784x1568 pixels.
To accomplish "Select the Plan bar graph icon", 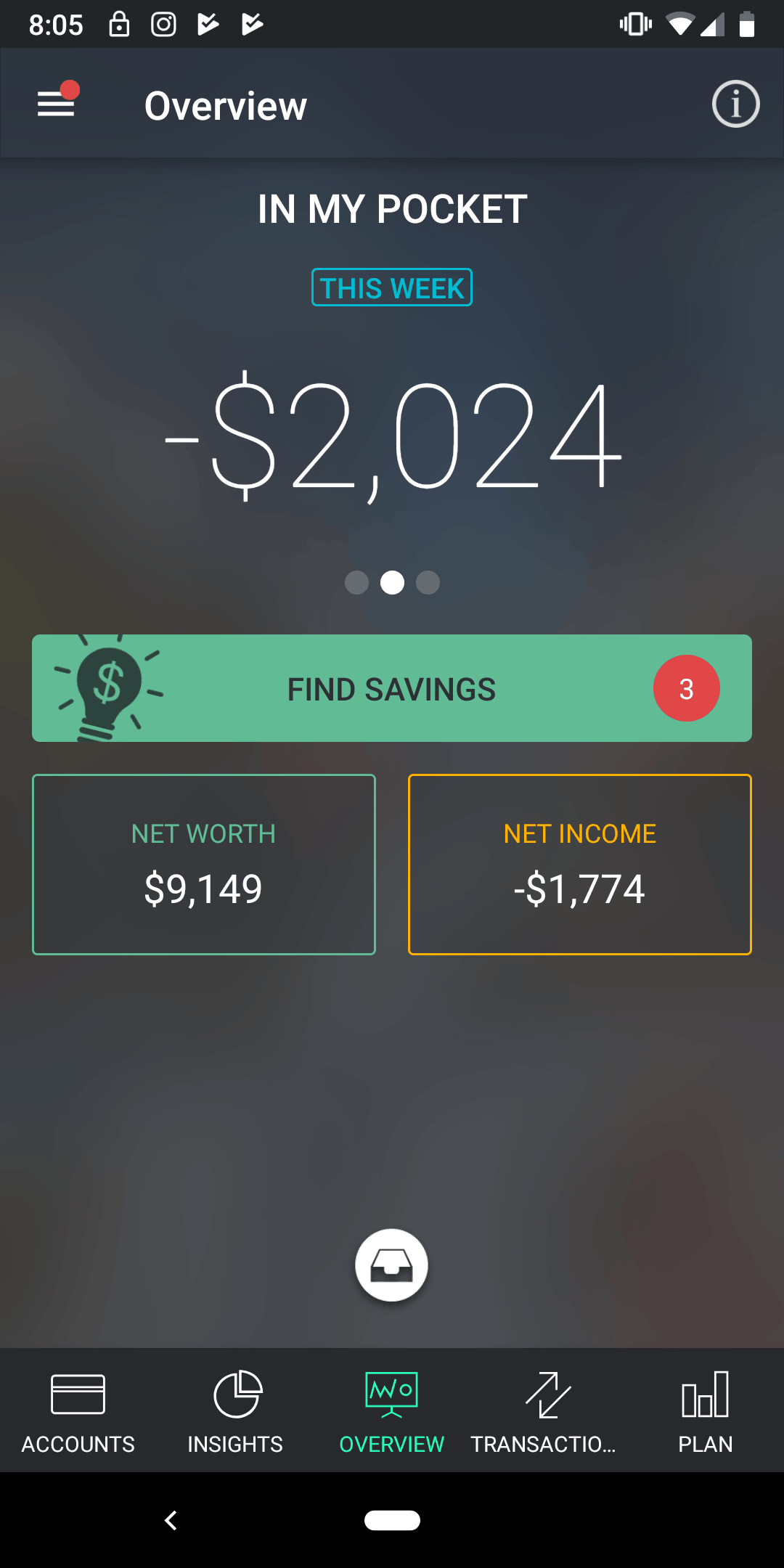I will [706, 1394].
